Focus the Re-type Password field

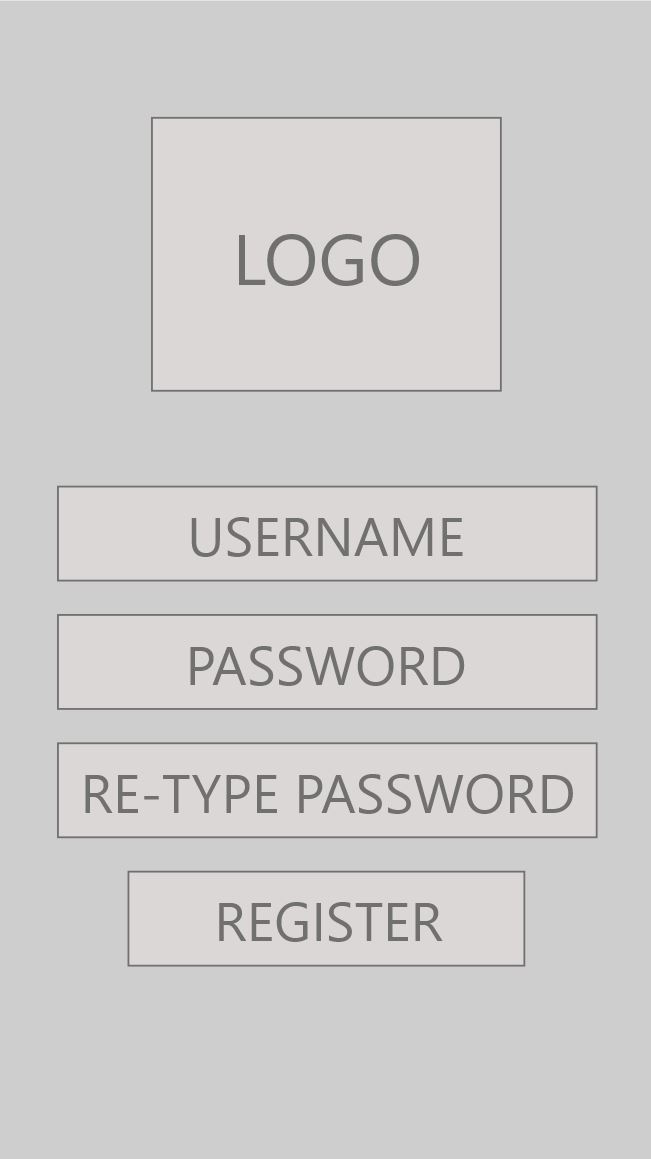point(327,790)
